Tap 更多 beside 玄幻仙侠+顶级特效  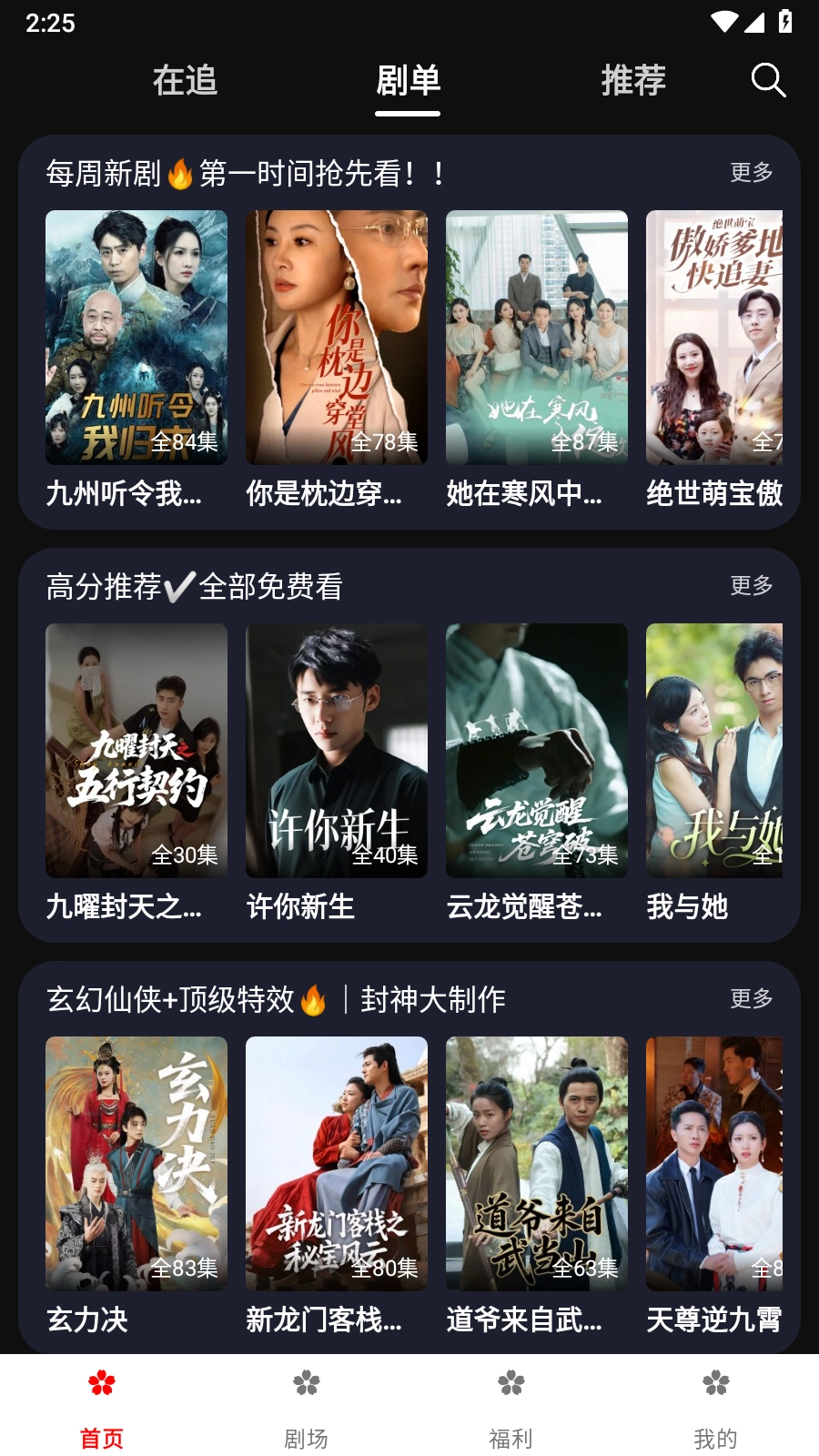pos(751,998)
